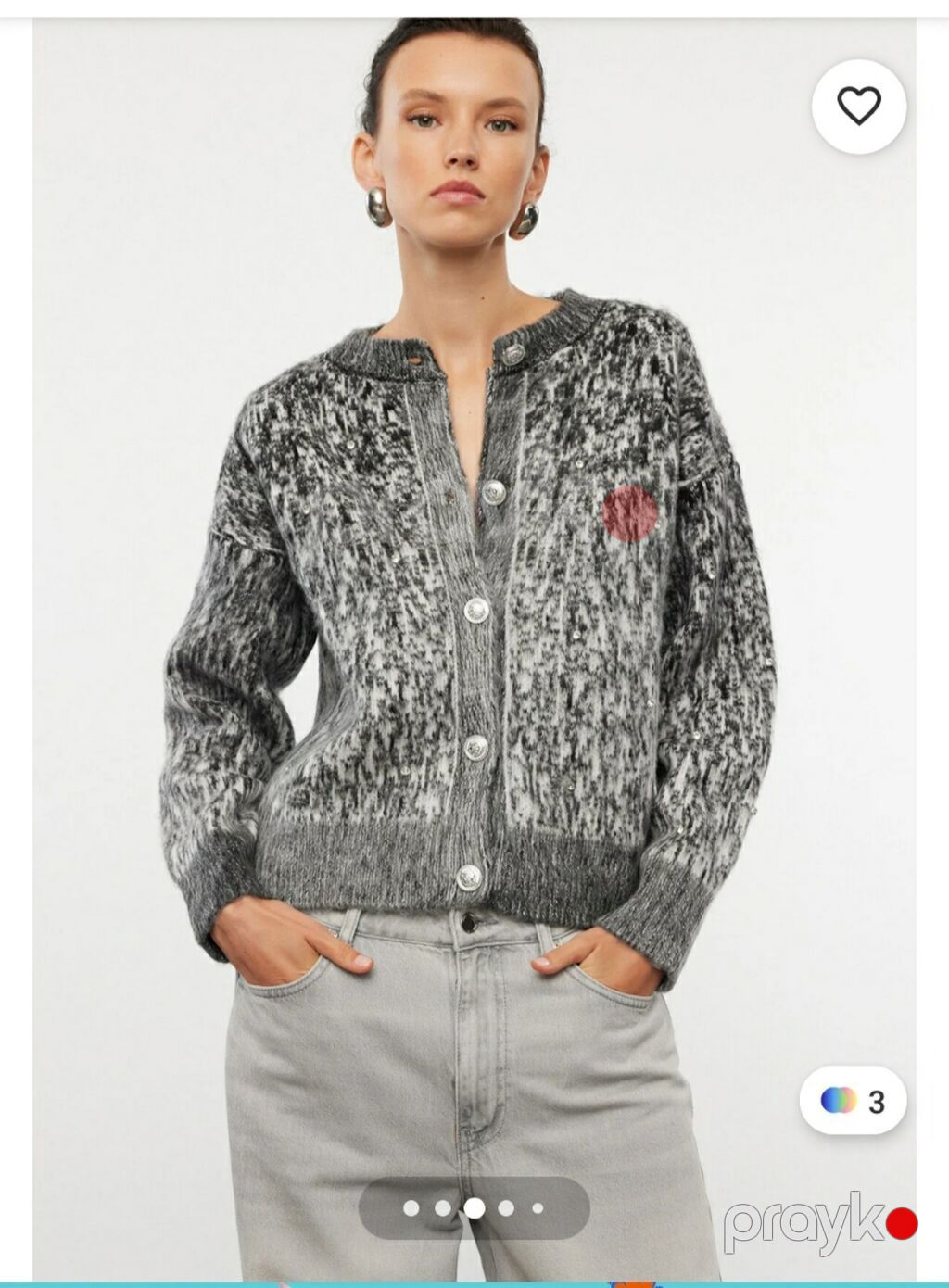The image size is (949, 1288).
Task: Jump to the first image dot
Action: 411,1208
